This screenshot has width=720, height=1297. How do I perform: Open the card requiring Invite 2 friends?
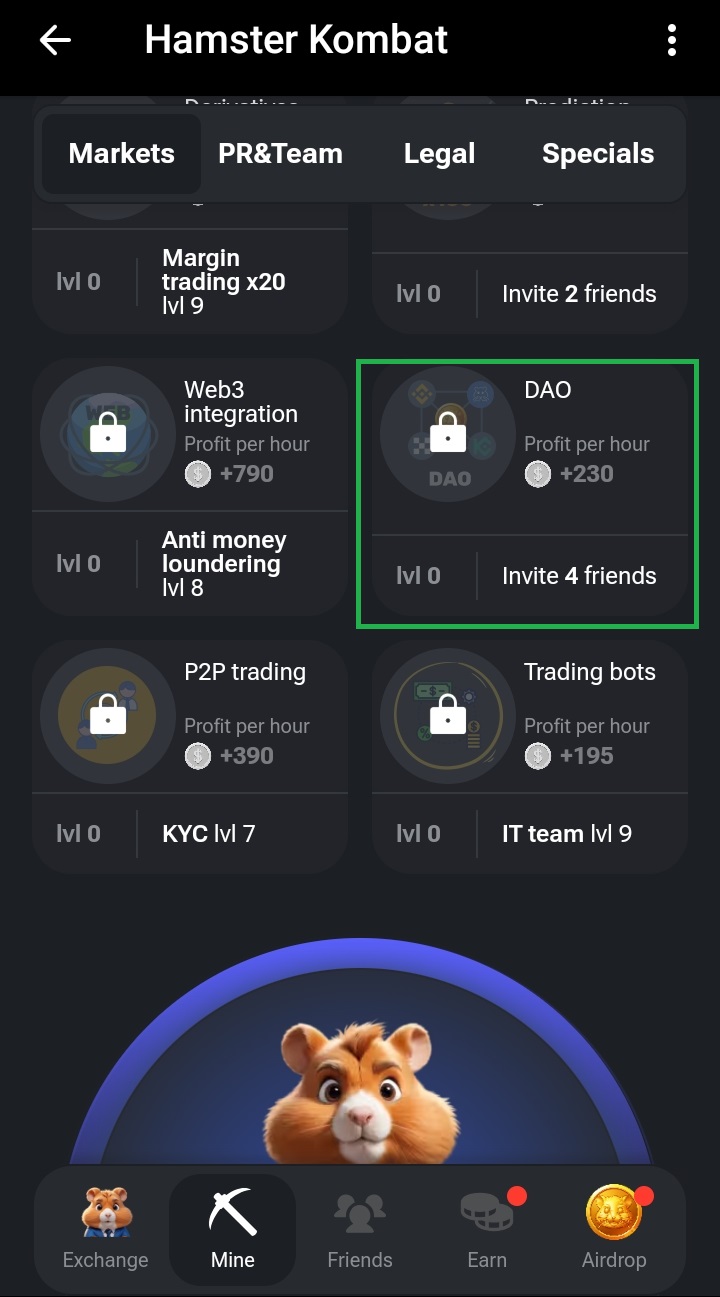(529, 290)
